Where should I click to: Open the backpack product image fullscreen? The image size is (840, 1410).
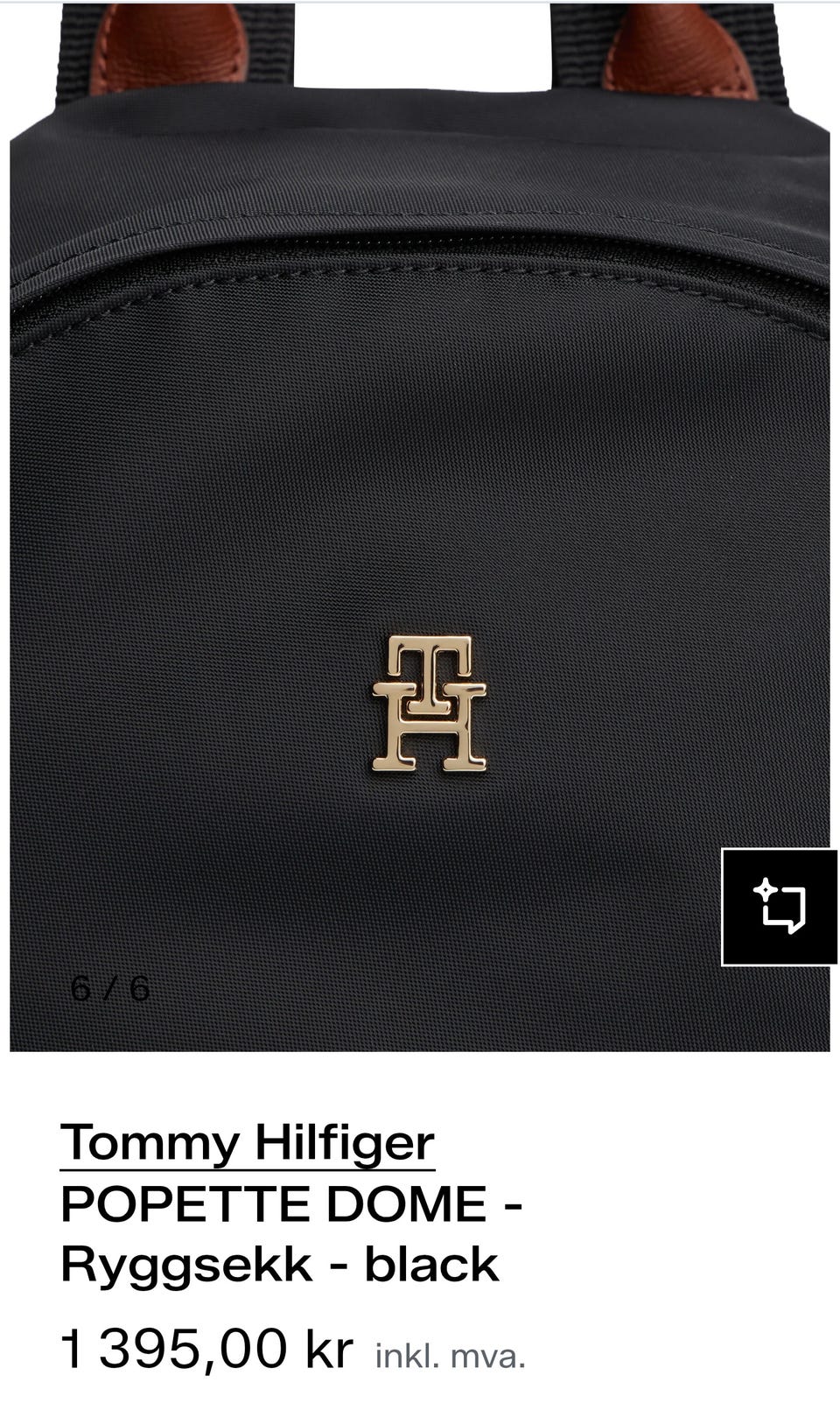pos(420,526)
